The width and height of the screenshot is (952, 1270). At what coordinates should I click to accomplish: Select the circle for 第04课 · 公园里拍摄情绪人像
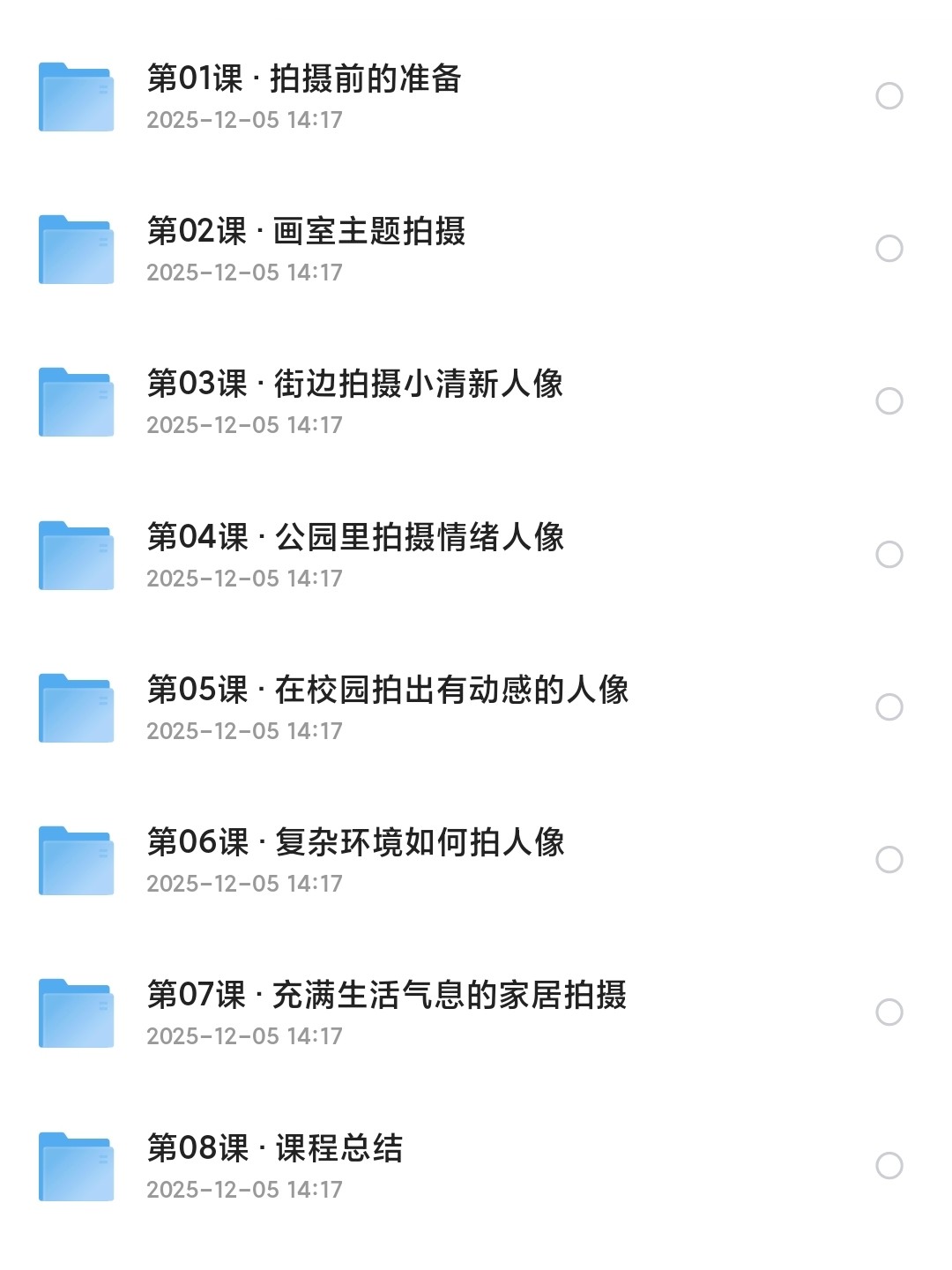(889, 555)
